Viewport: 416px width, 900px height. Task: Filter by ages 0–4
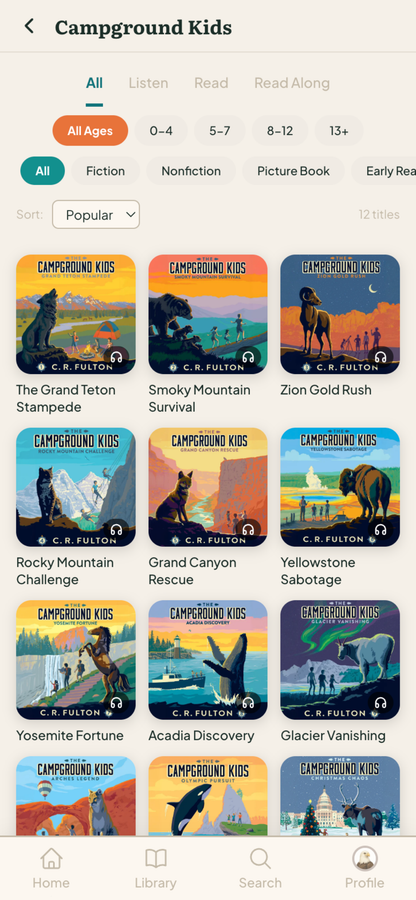(161, 131)
